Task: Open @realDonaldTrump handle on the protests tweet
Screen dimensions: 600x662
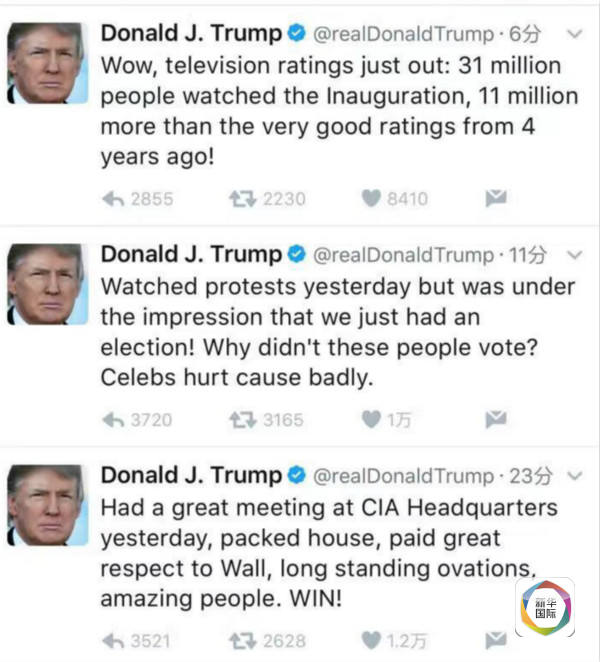Action: click(404, 255)
